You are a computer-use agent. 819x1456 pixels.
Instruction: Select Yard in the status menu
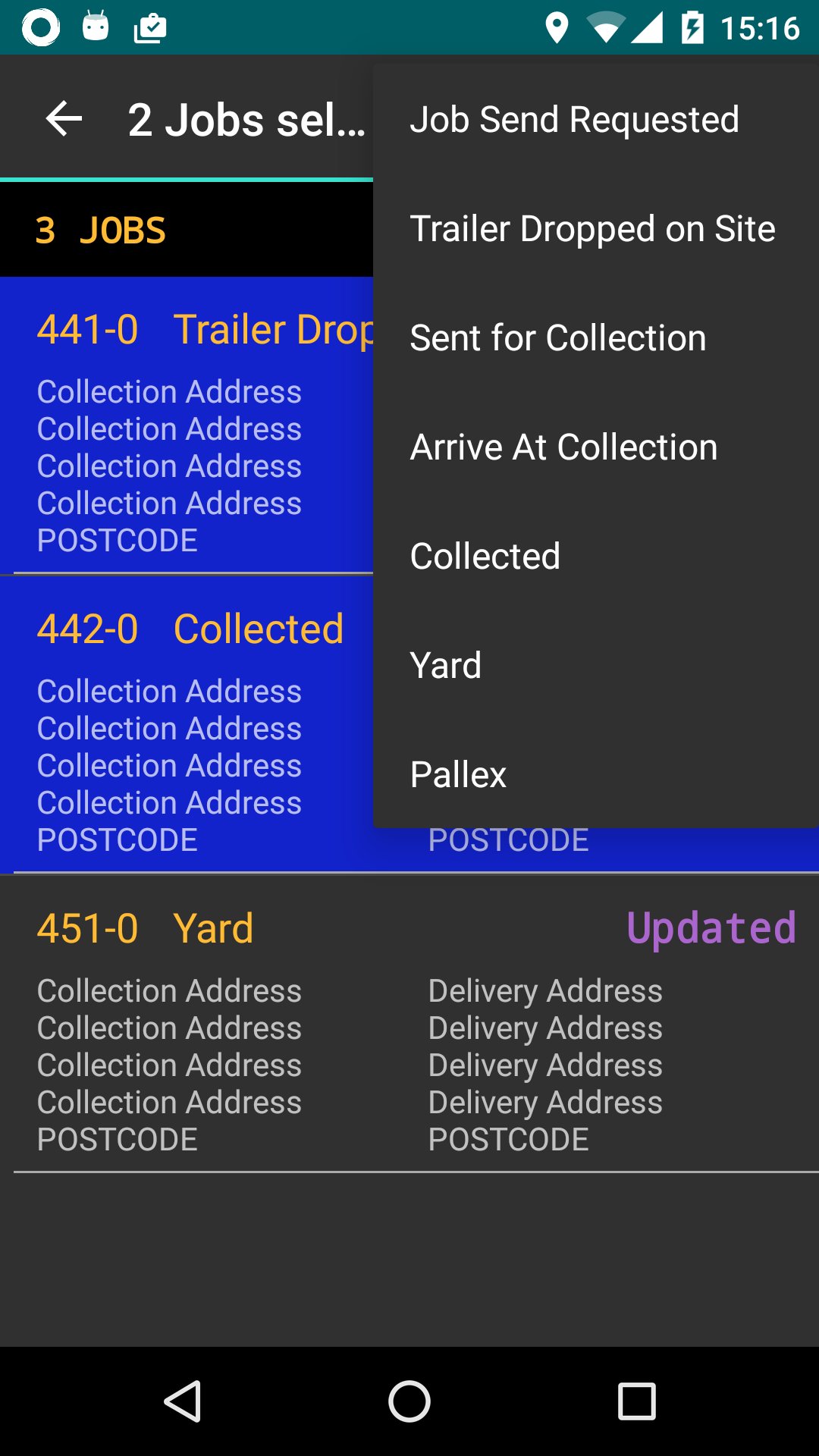pyautogui.click(x=446, y=666)
